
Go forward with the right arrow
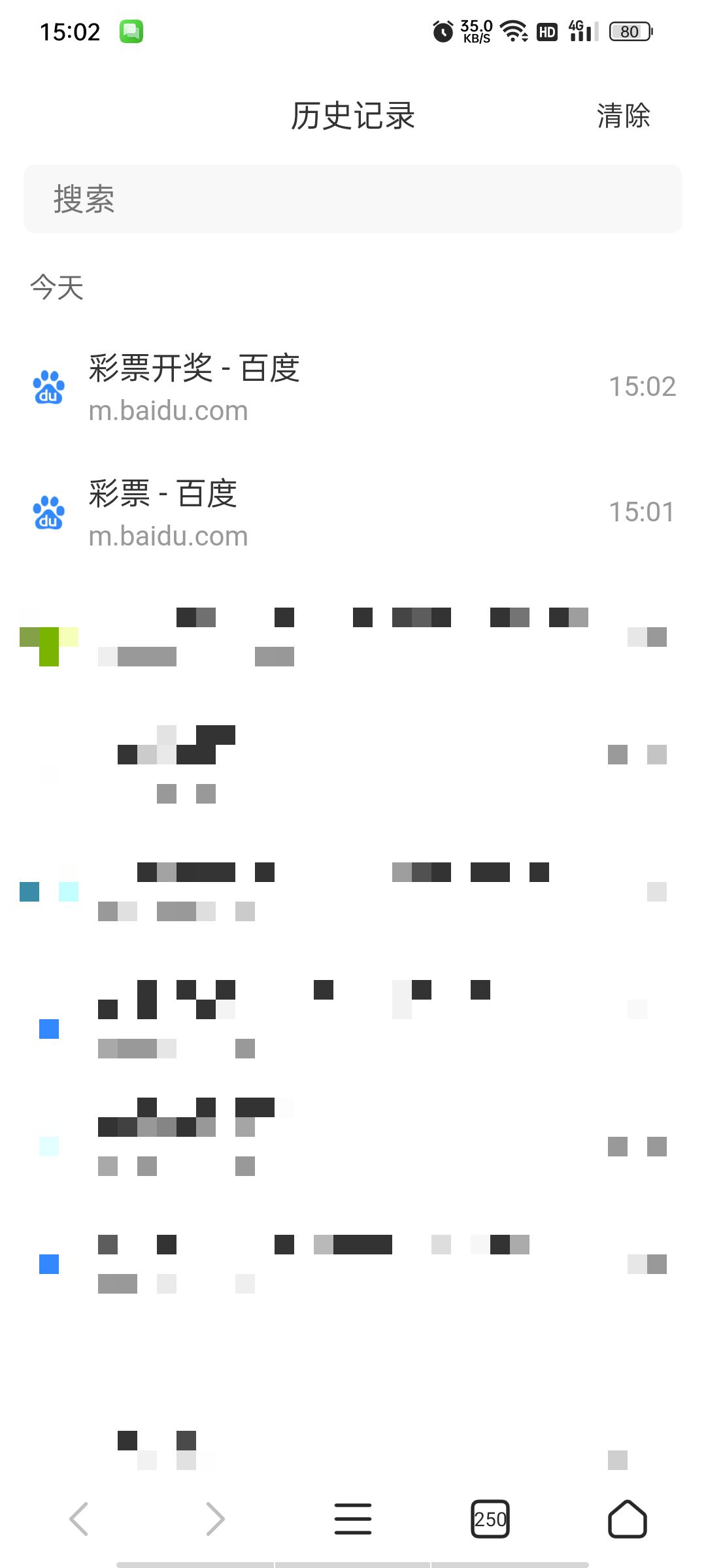point(216,1518)
